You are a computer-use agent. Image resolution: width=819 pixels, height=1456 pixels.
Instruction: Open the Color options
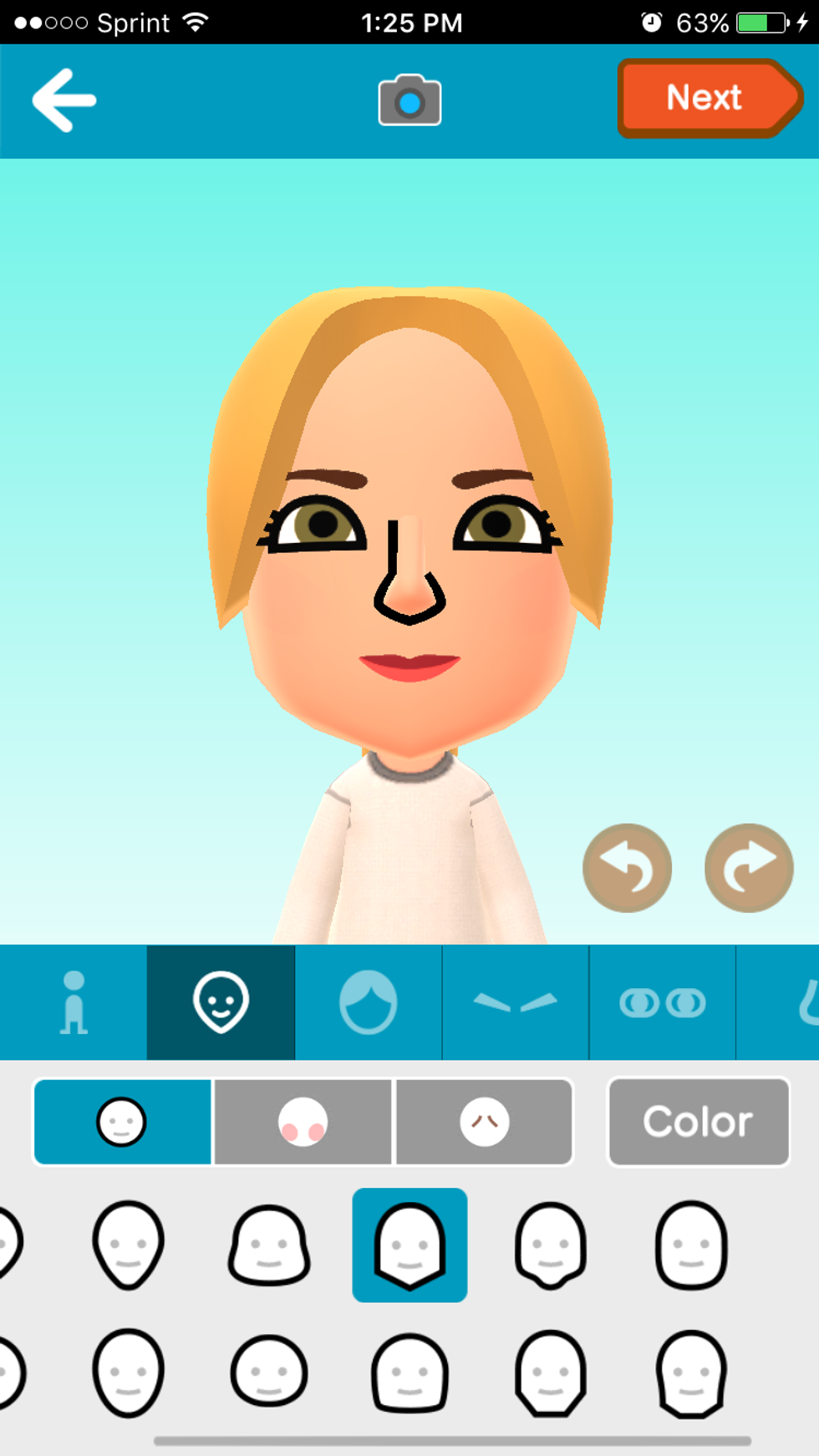pos(698,1122)
